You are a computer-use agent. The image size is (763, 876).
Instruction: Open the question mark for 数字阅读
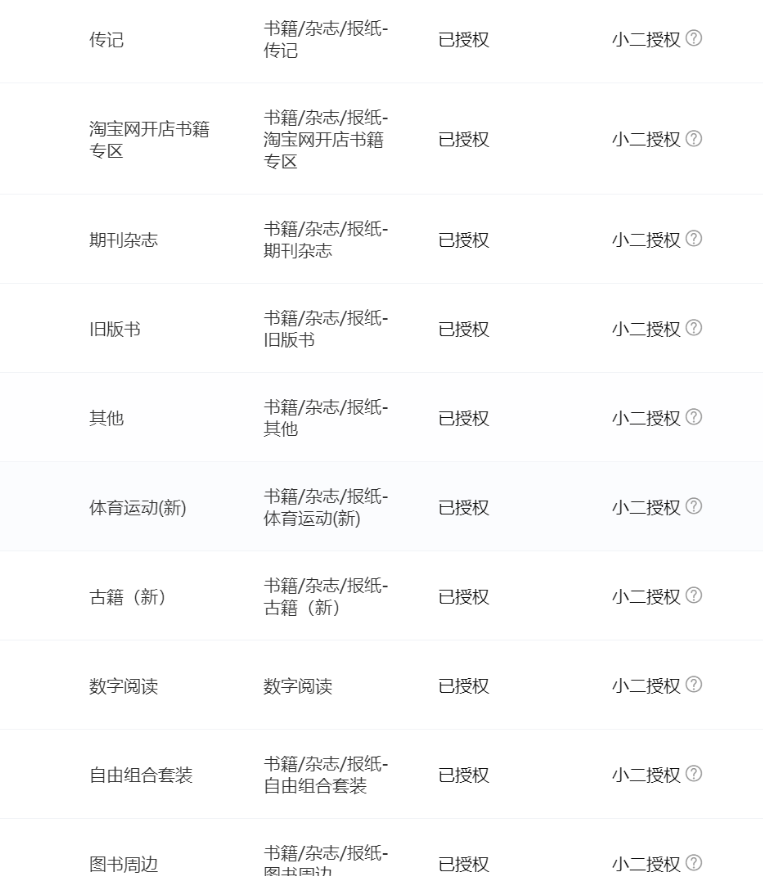[x=694, y=685]
